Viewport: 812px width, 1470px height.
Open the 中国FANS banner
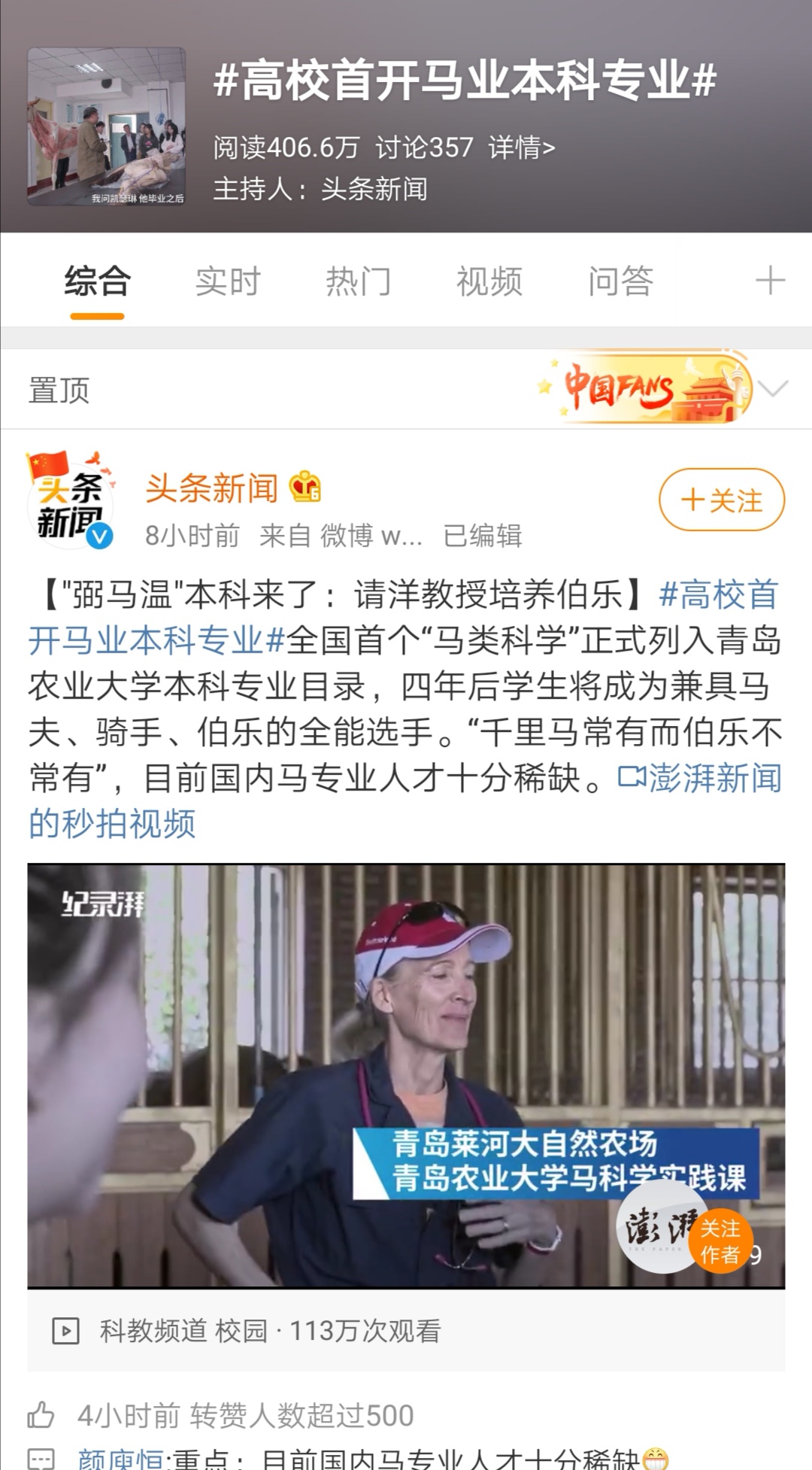point(648,388)
